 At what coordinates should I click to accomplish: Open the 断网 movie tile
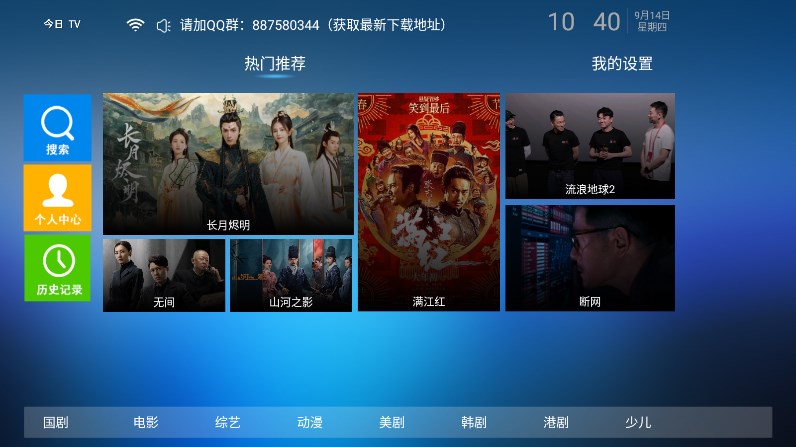tap(590, 258)
